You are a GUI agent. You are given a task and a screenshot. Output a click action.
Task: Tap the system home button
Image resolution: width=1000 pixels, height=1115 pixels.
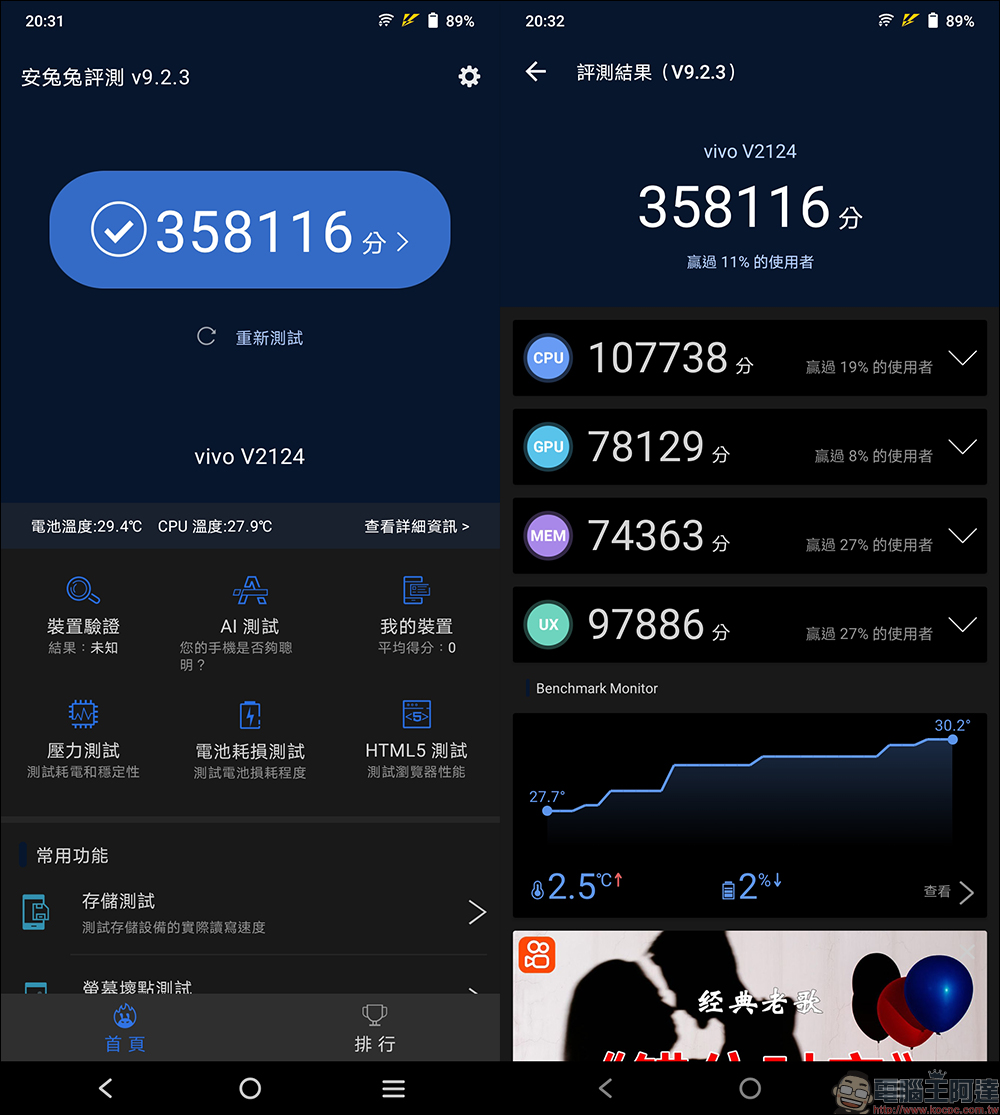(250, 1088)
